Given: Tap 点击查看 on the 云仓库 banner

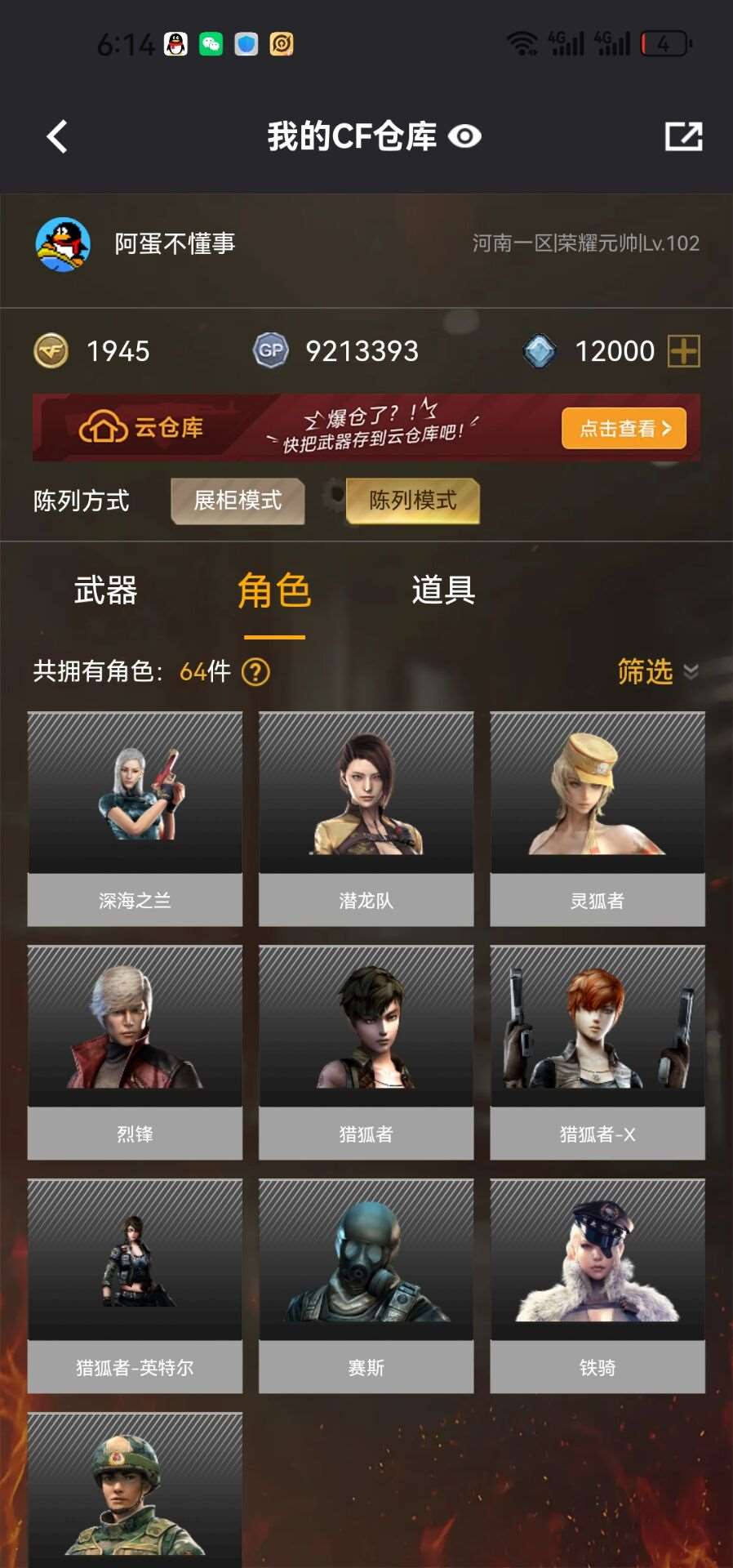Looking at the screenshot, I should point(624,428).
